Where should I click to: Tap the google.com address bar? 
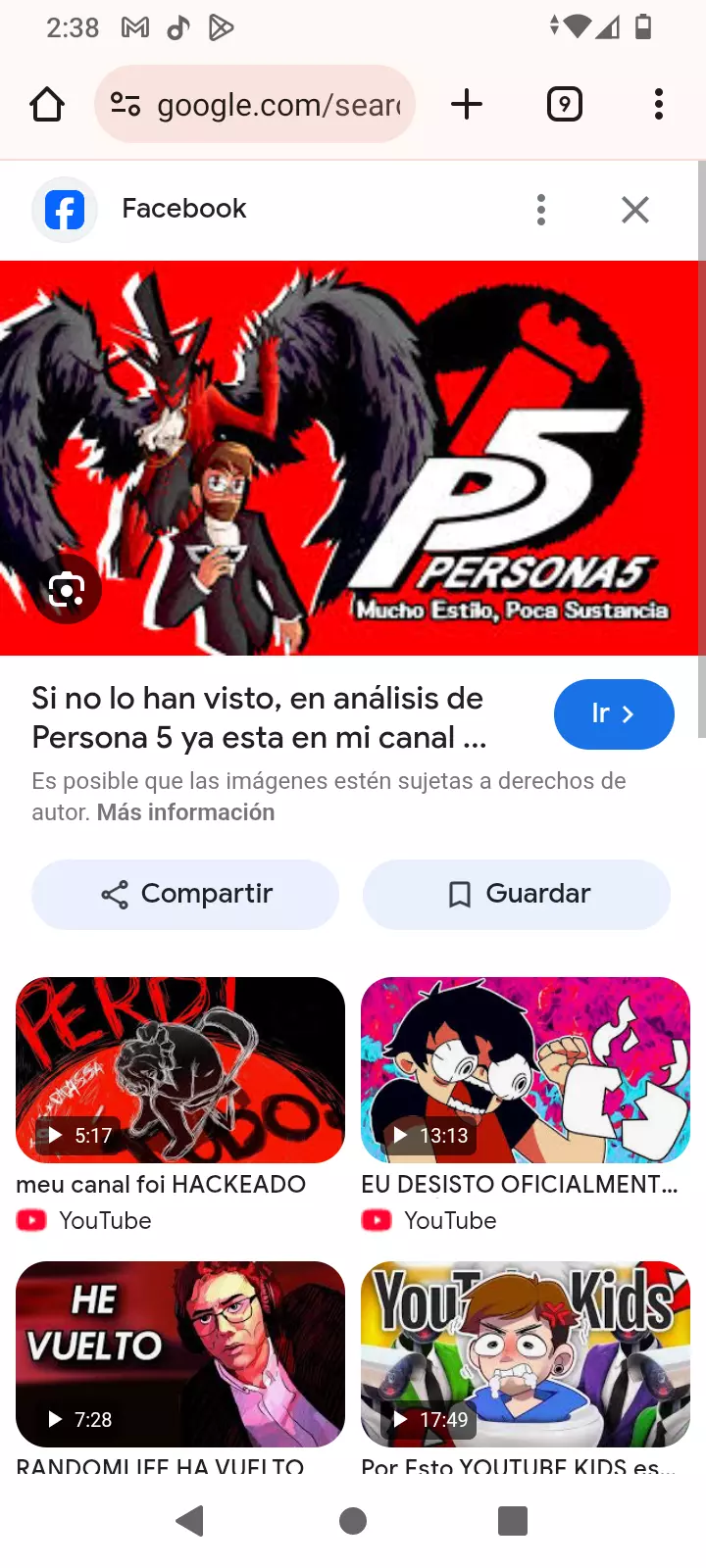point(255,104)
